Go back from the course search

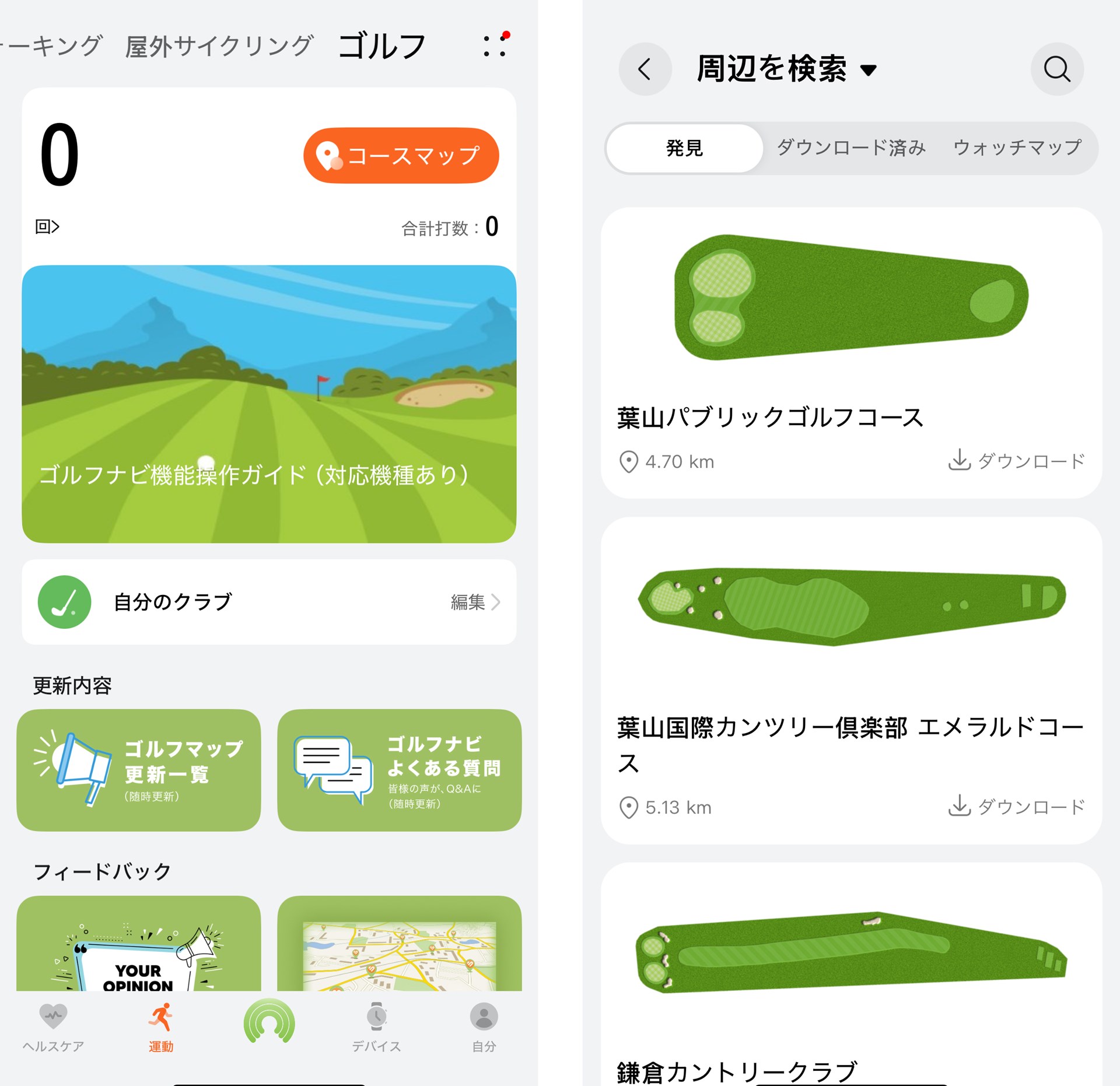click(x=645, y=69)
